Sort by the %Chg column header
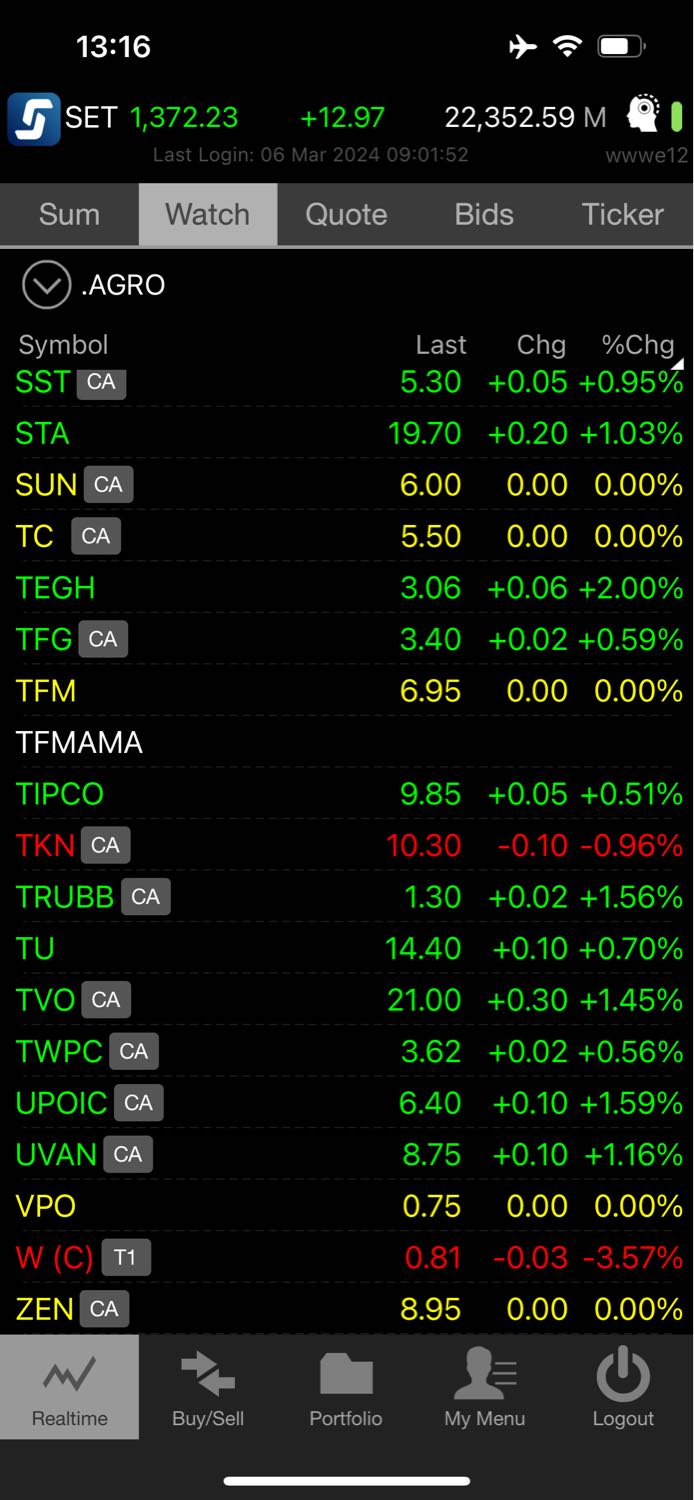 tap(638, 345)
